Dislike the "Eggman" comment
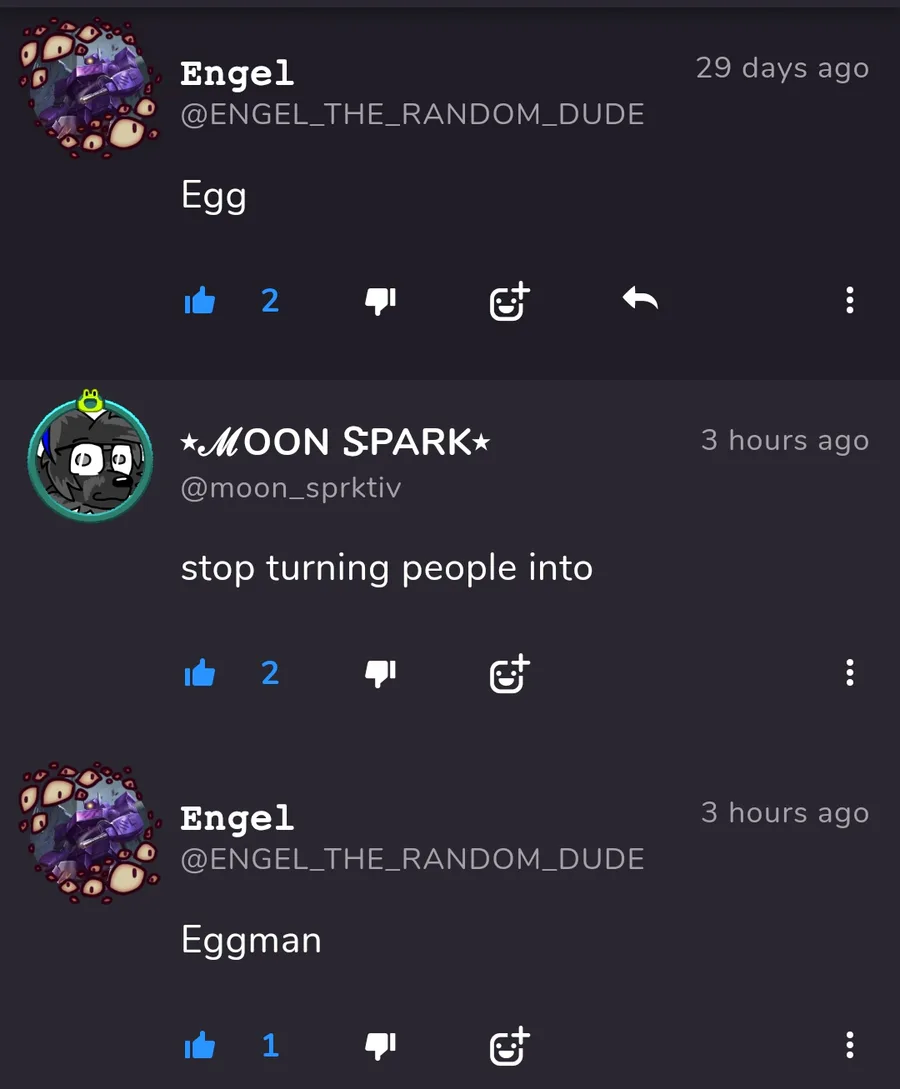900x1089 pixels. (x=380, y=1046)
